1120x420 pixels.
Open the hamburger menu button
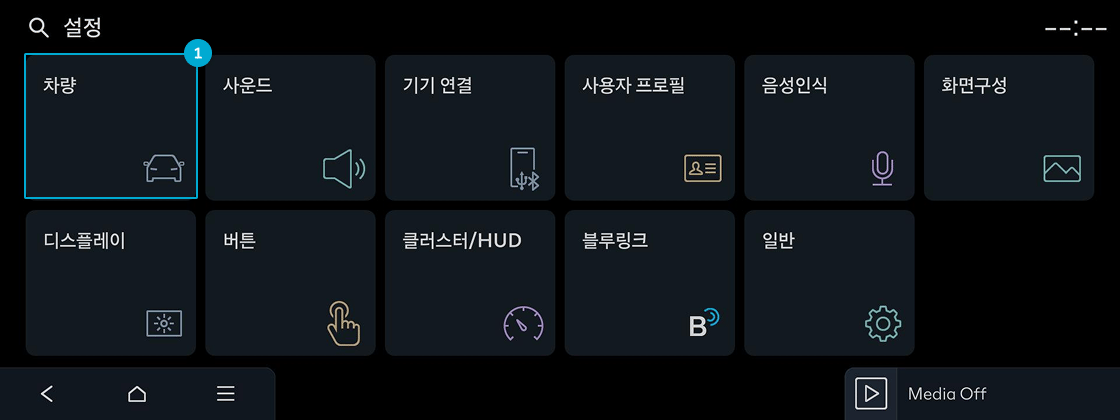226,394
